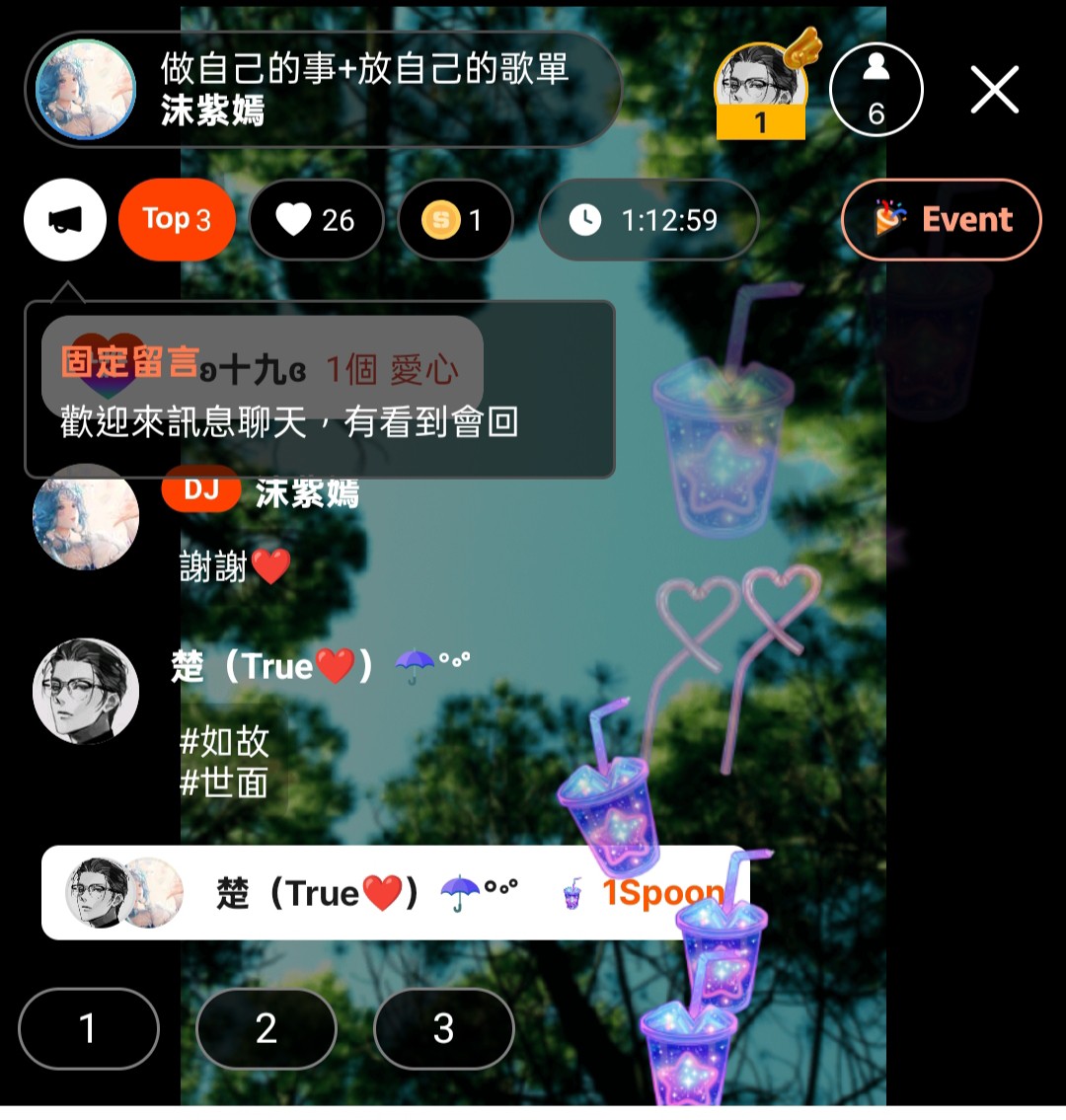Open the spoon count chip
The height and width of the screenshot is (1120, 1066).
click(x=455, y=220)
